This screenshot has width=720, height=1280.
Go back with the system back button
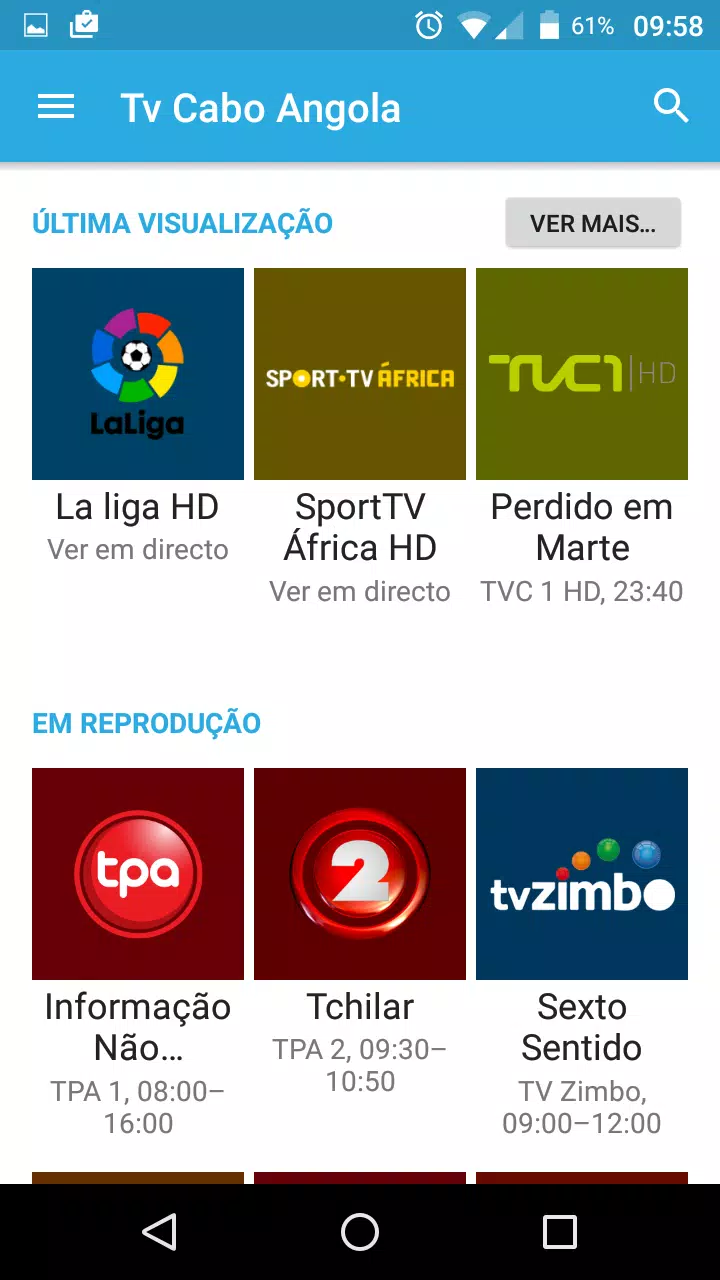(160, 1232)
